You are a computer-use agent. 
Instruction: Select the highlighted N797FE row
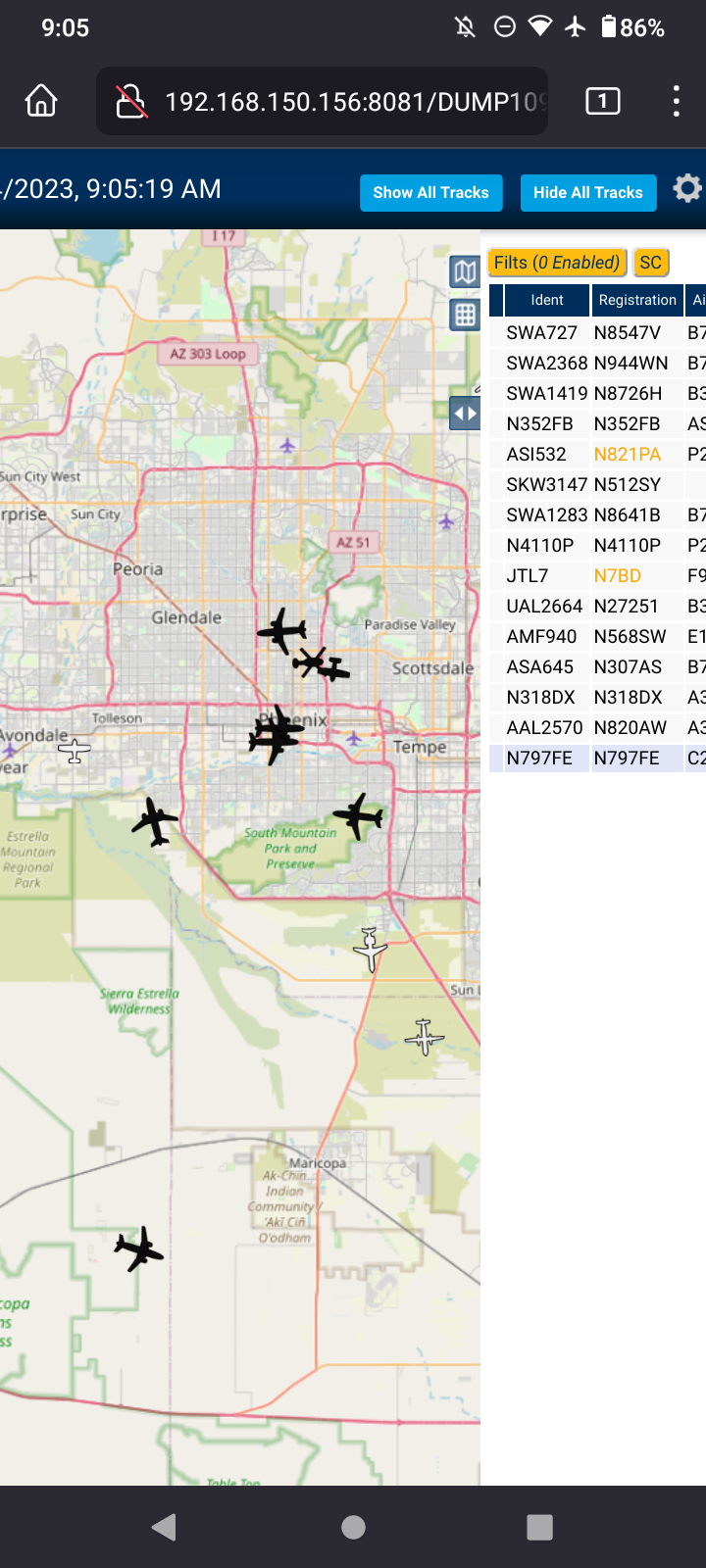tap(597, 758)
